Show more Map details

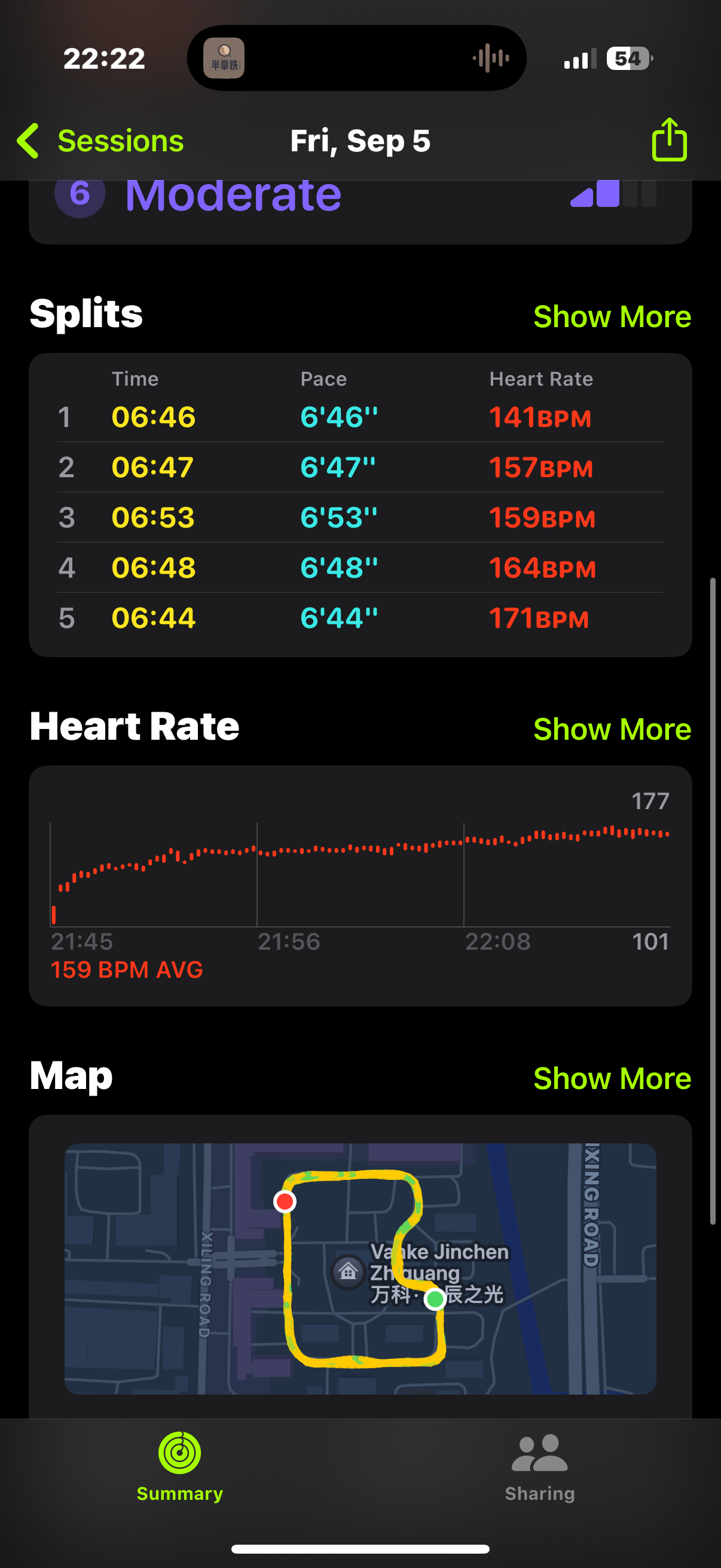tap(612, 1079)
